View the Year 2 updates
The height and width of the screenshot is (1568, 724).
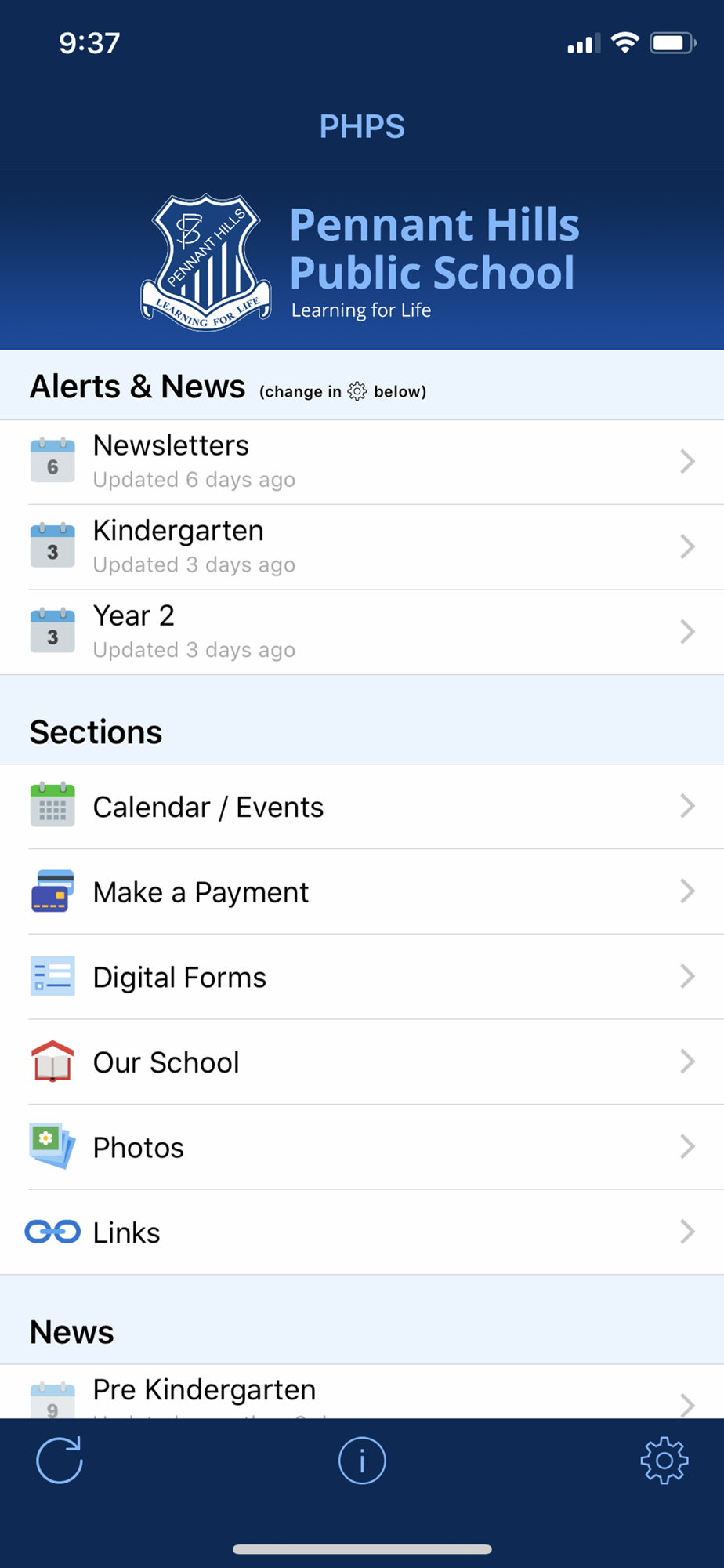pos(362,632)
